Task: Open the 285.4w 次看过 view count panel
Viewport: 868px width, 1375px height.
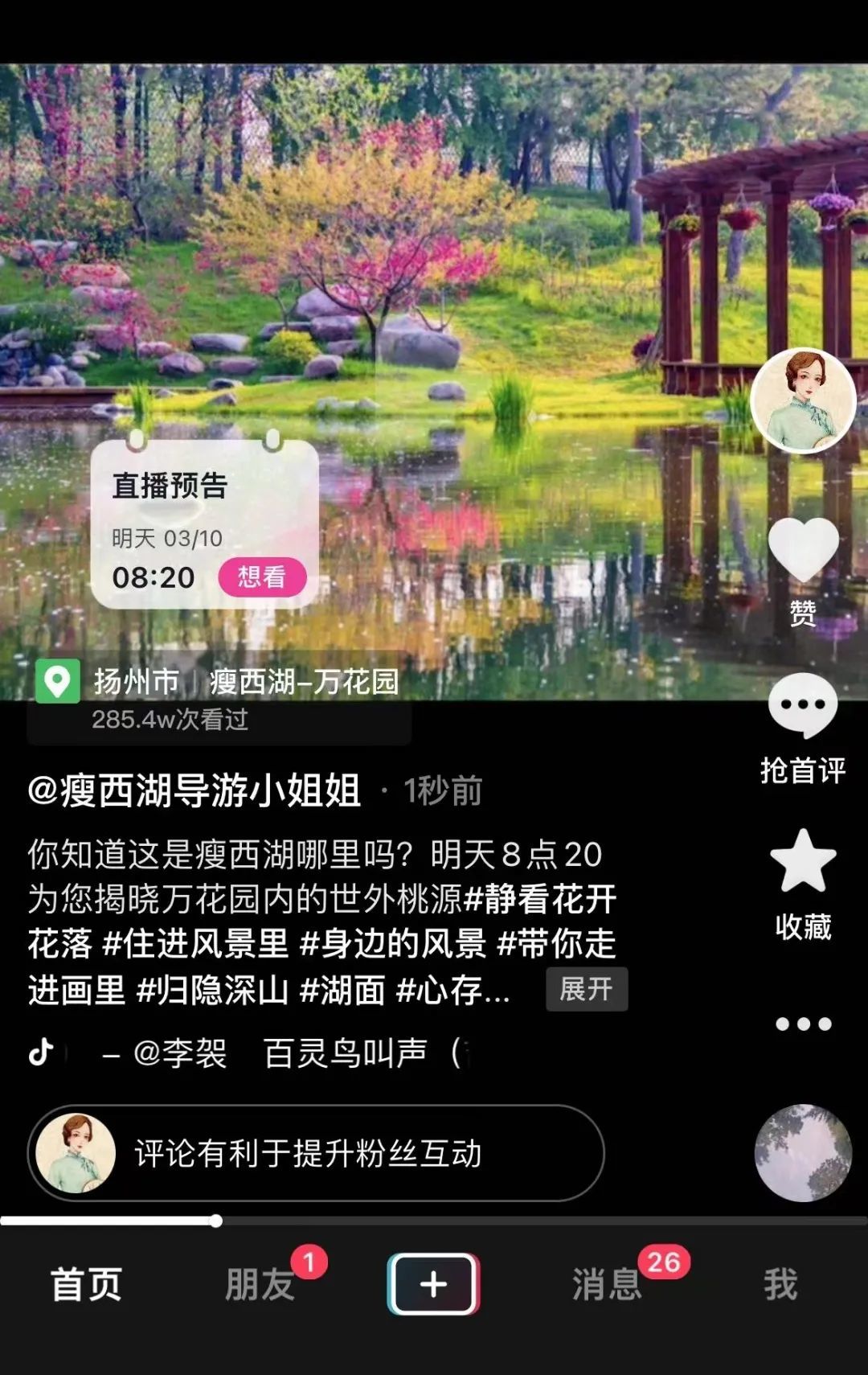Action: point(171,720)
